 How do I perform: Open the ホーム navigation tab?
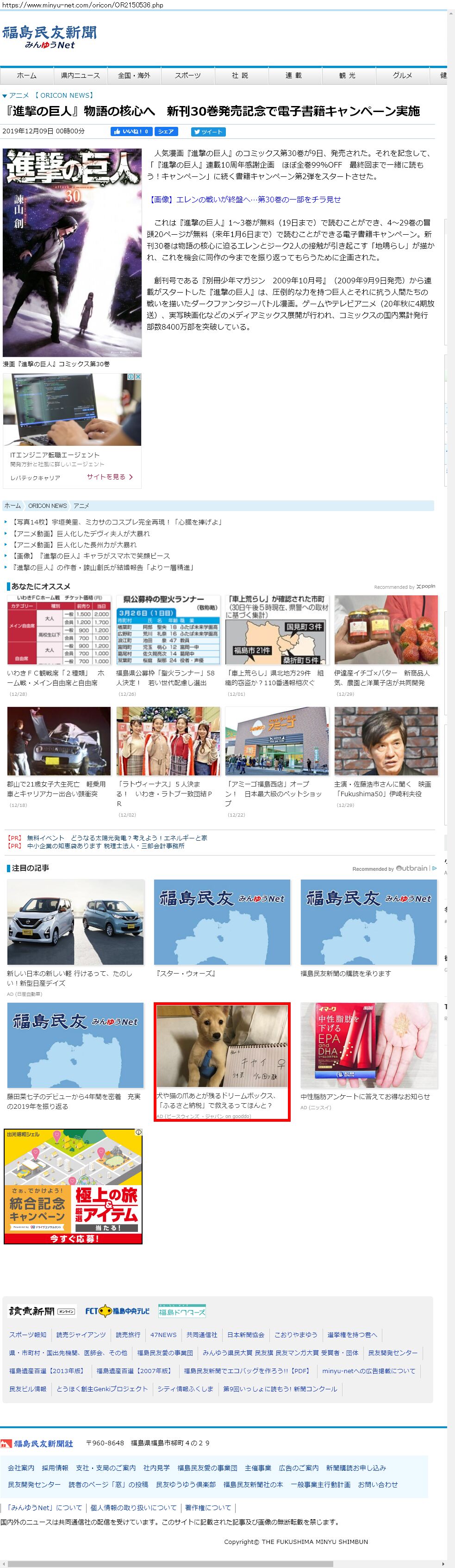tap(27, 75)
